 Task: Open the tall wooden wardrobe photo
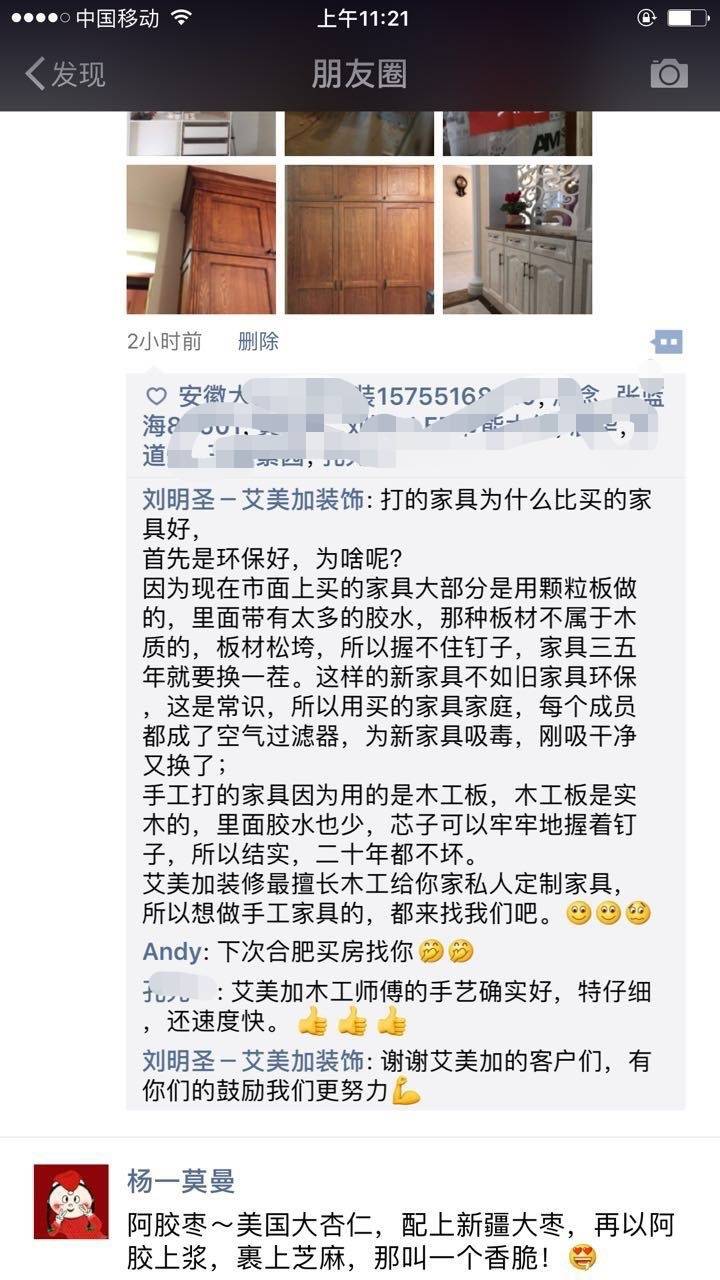(x=201, y=240)
